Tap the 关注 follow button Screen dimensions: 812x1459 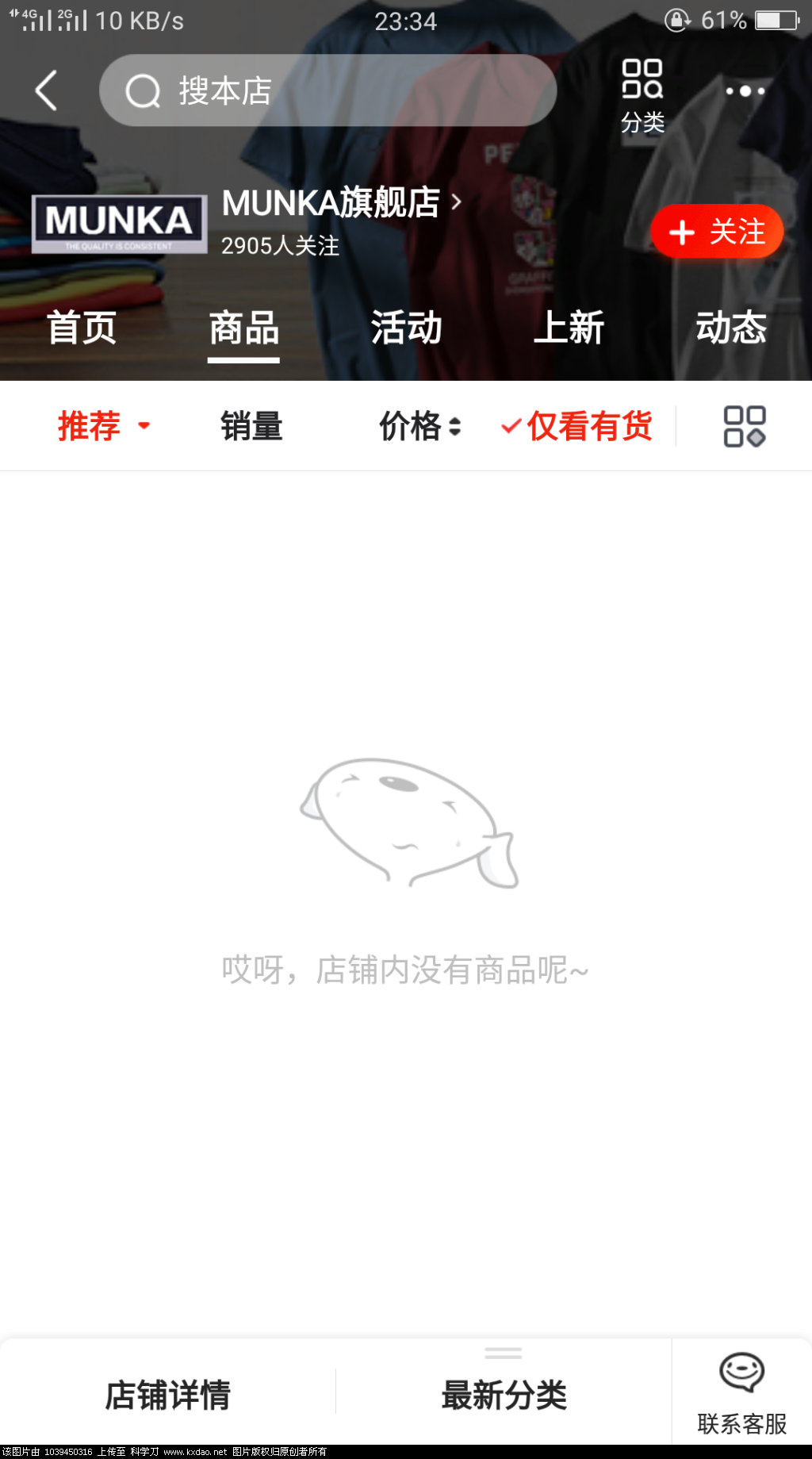(x=716, y=231)
